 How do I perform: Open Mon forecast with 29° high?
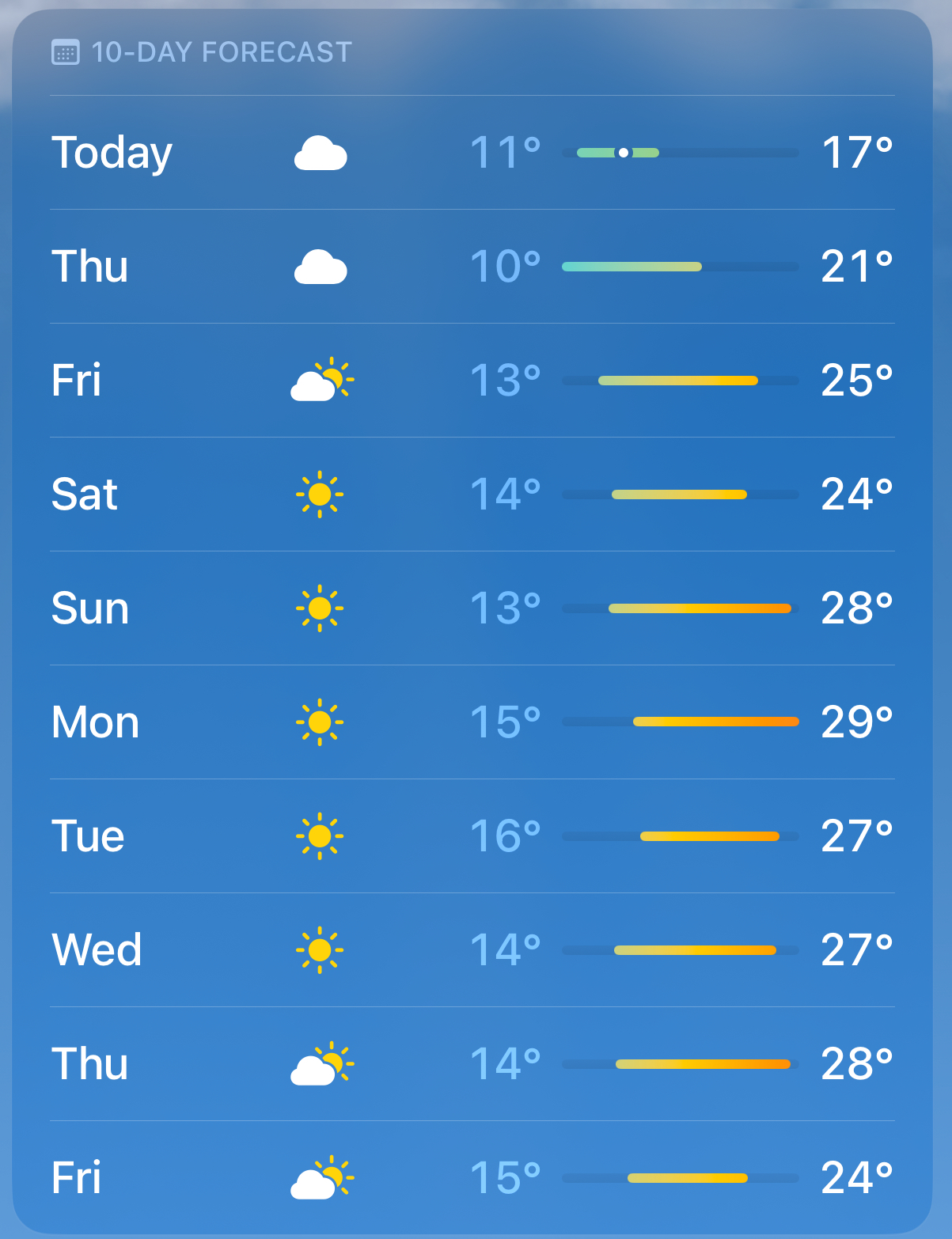(x=472, y=722)
